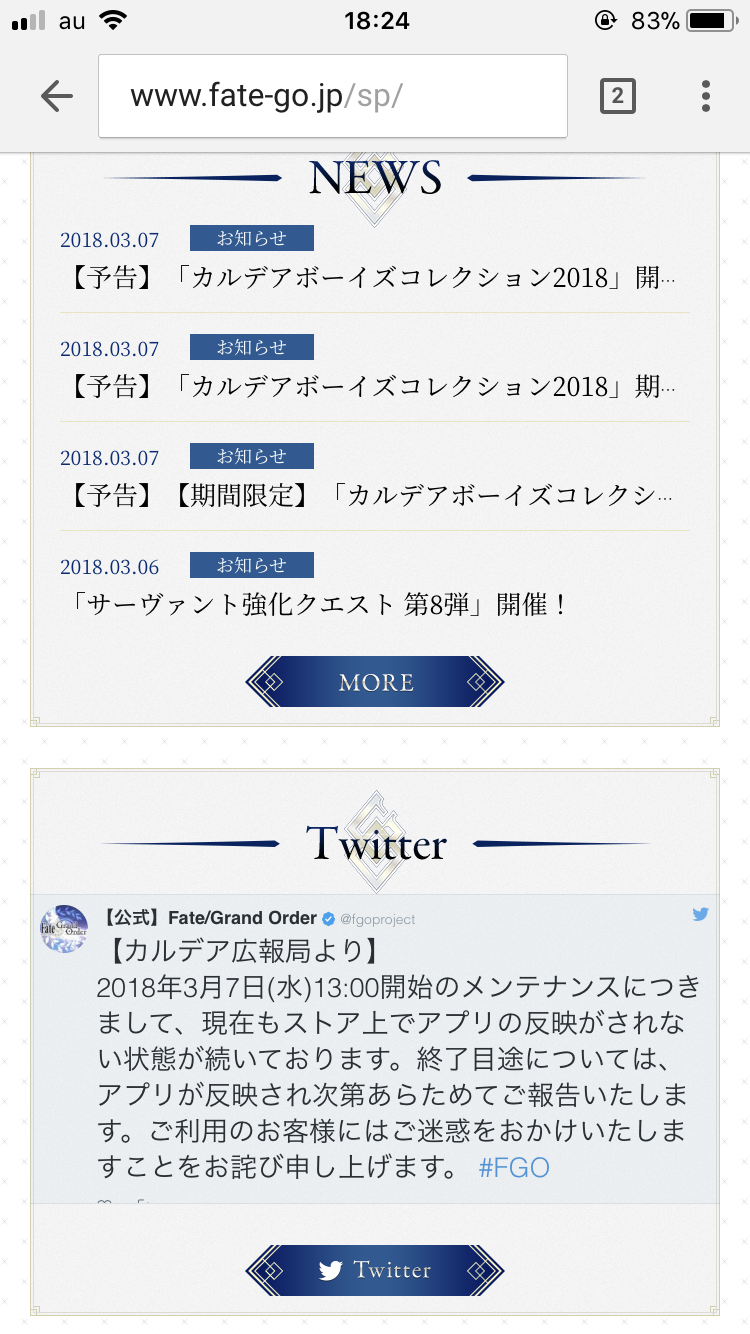Tap the Twitter bird icon on the tweet

coord(700,914)
